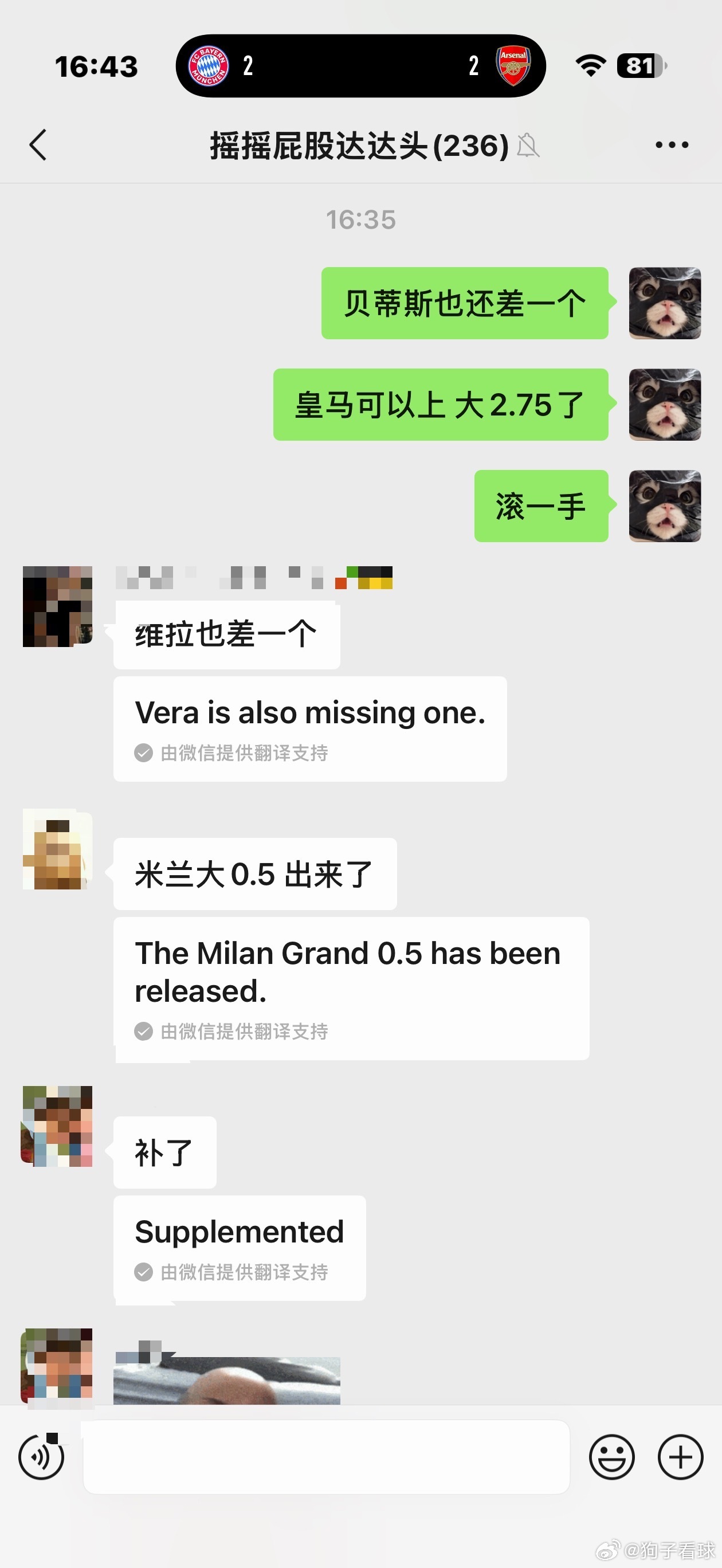Viewport: 722px width, 1568px height.
Task: Open the plus attachments menu
Action: pos(681,1457)
